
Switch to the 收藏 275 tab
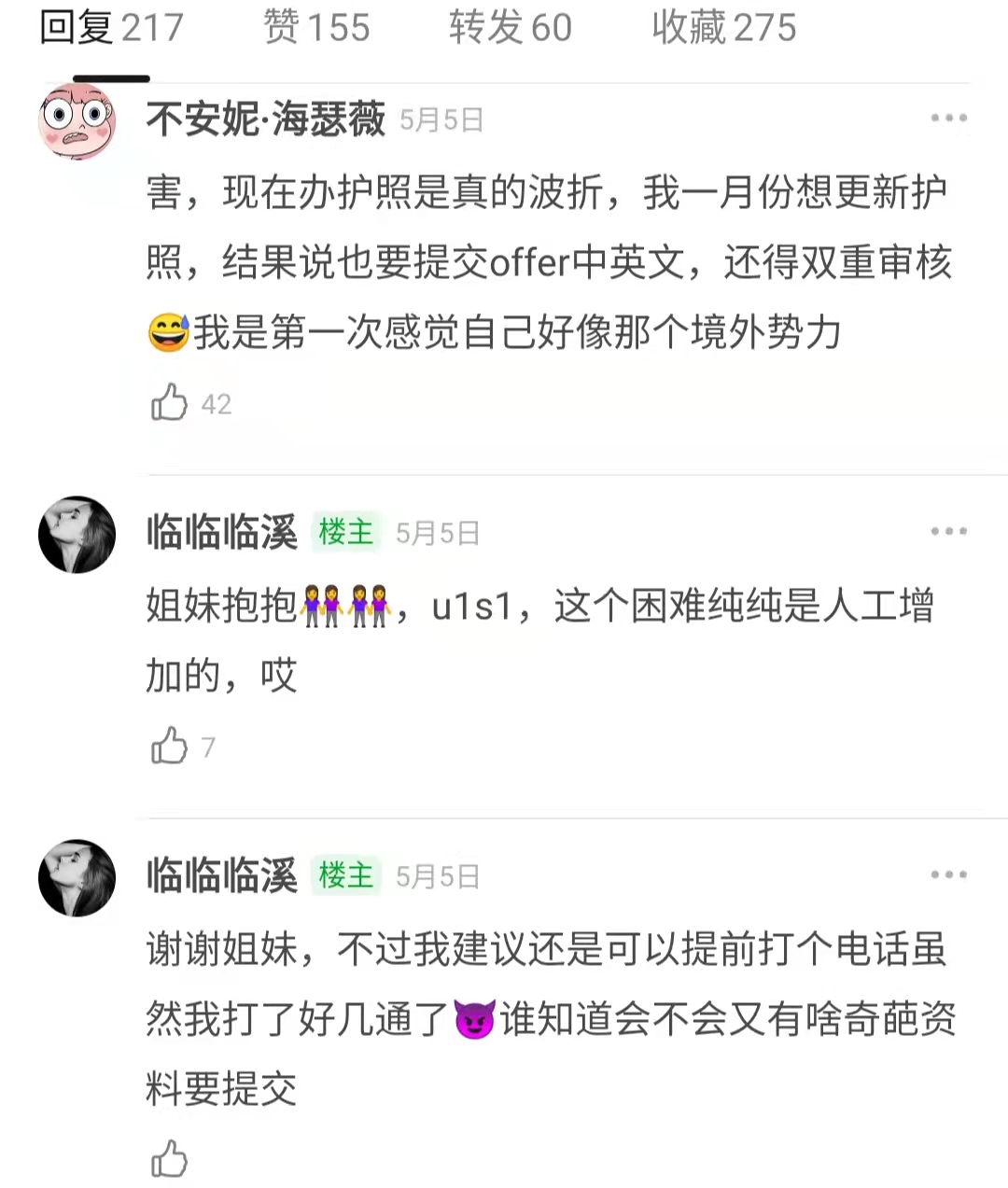tap(723, 28)
